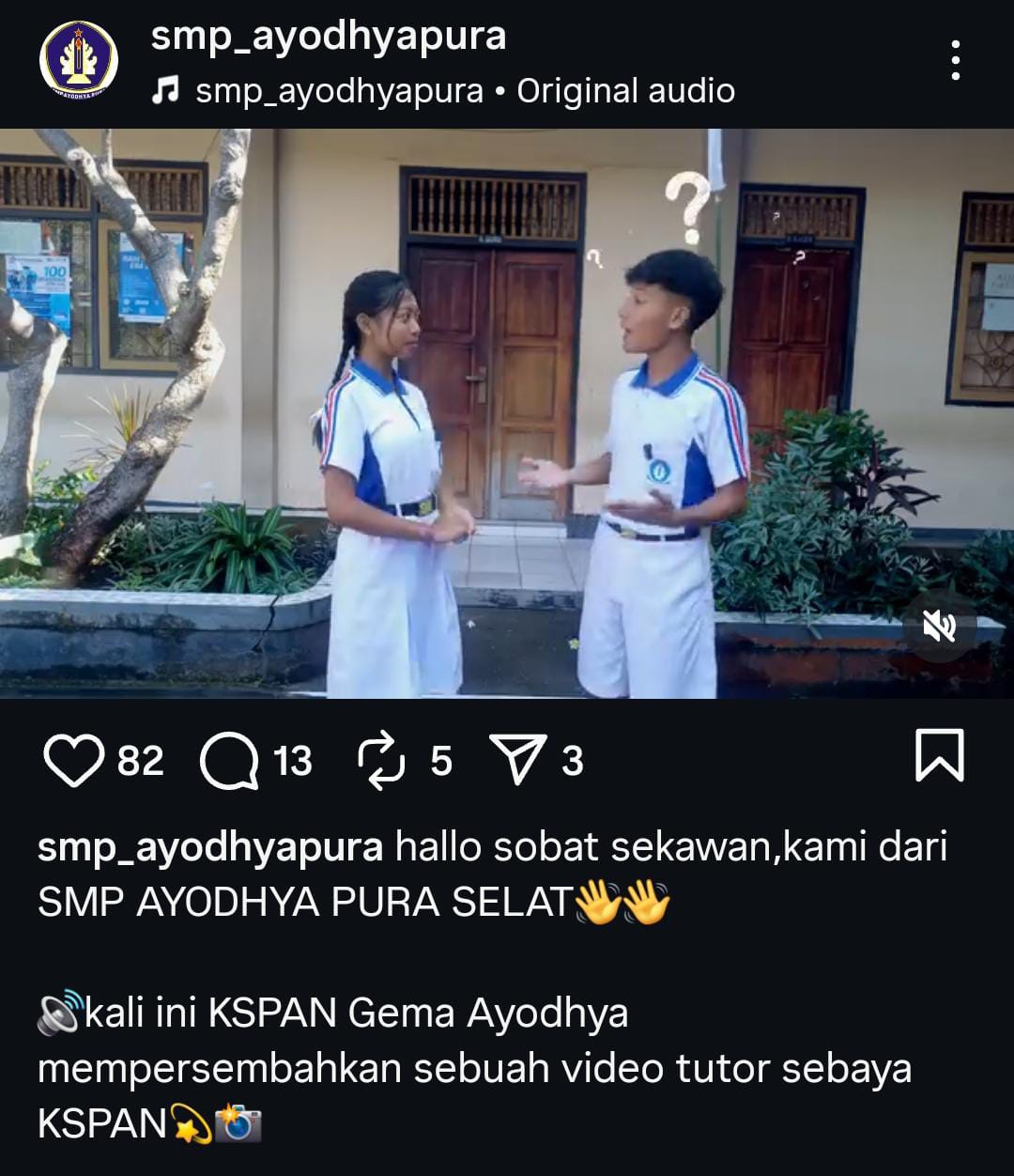Tap the video to pause playback
Image resolution: width=1014 pixels, height=1176 pixels.
tap(507, 413)
